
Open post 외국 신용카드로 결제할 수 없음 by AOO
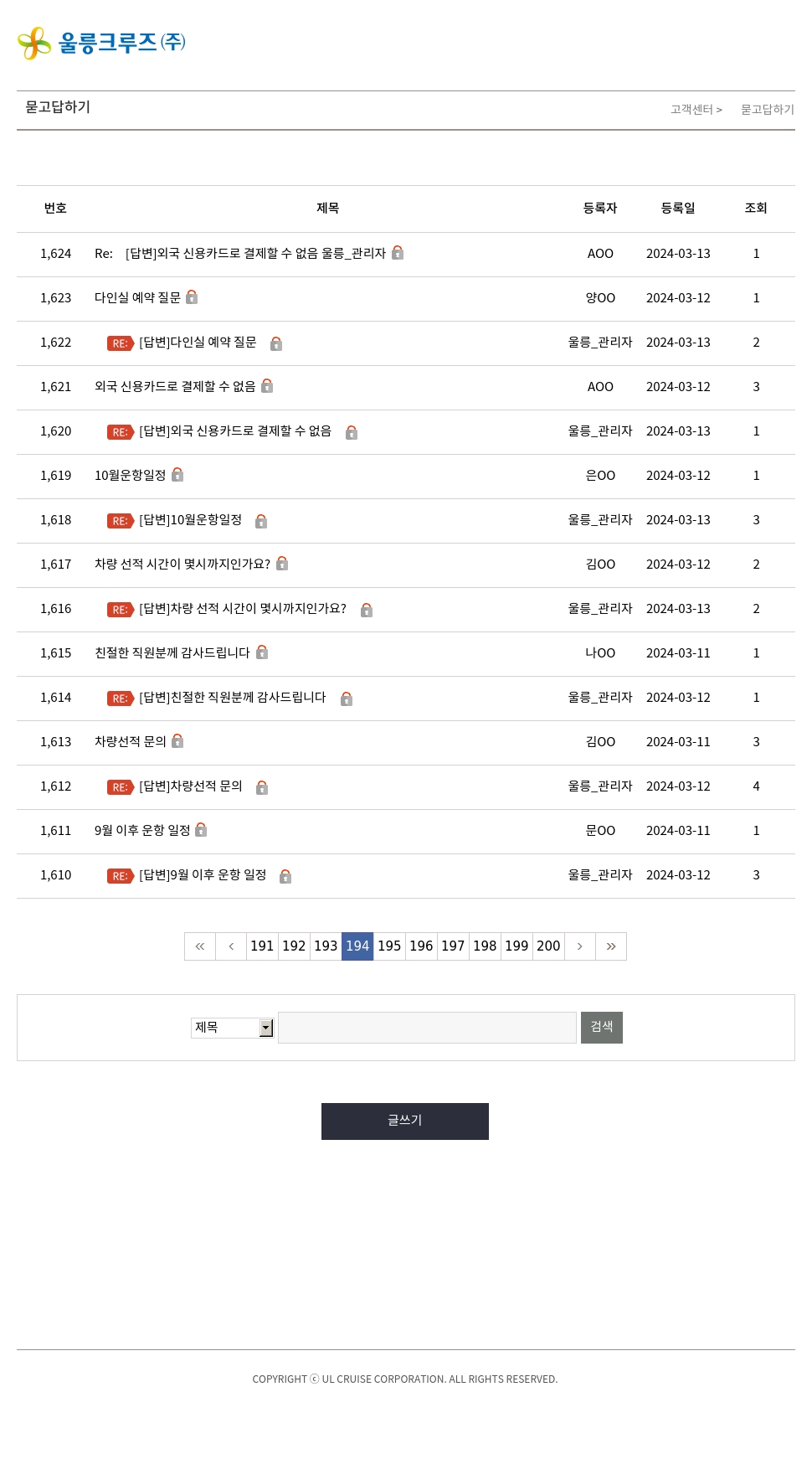pos(174,387)
